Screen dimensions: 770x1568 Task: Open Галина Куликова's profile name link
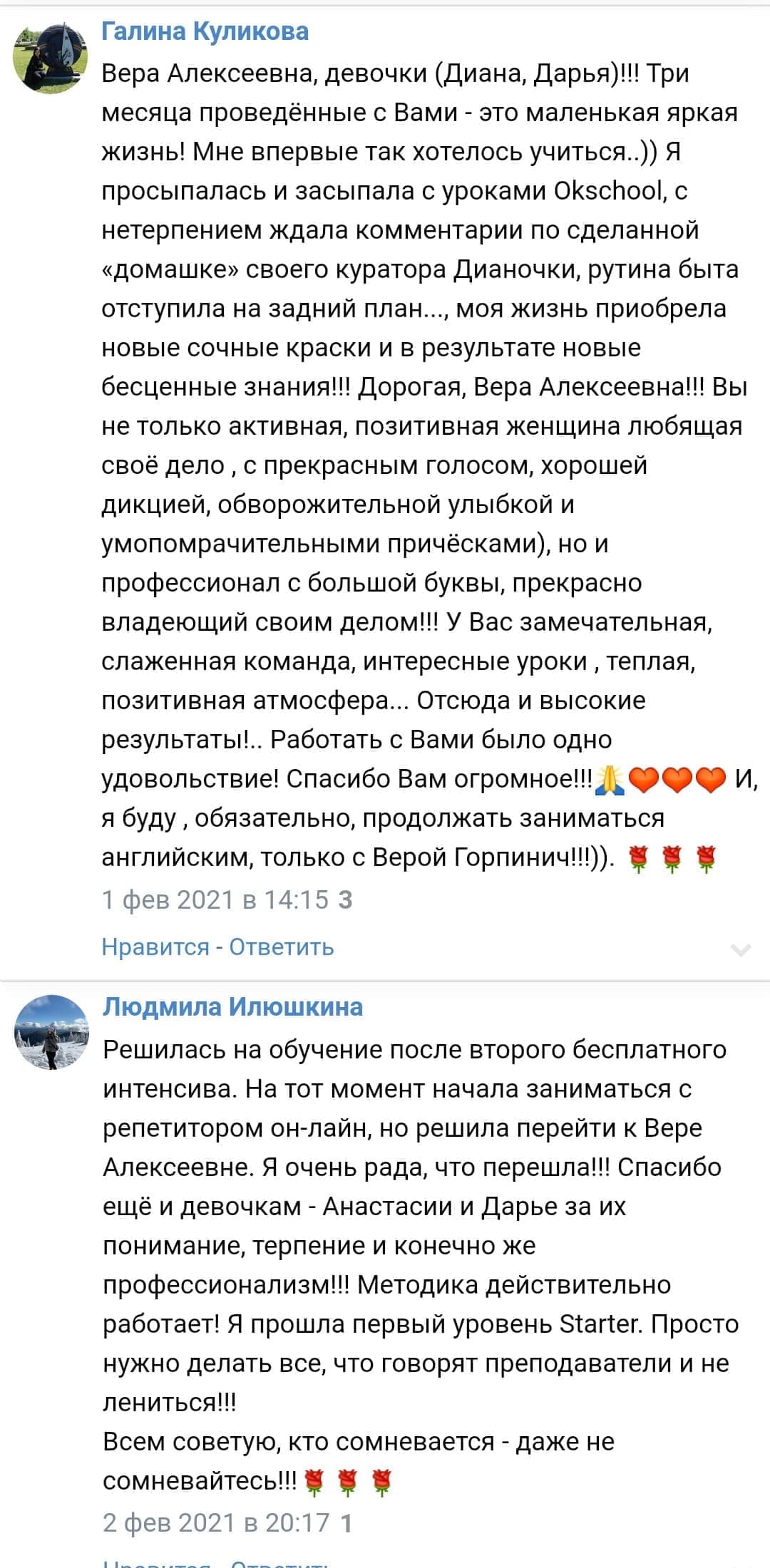(x=205, y=31)
